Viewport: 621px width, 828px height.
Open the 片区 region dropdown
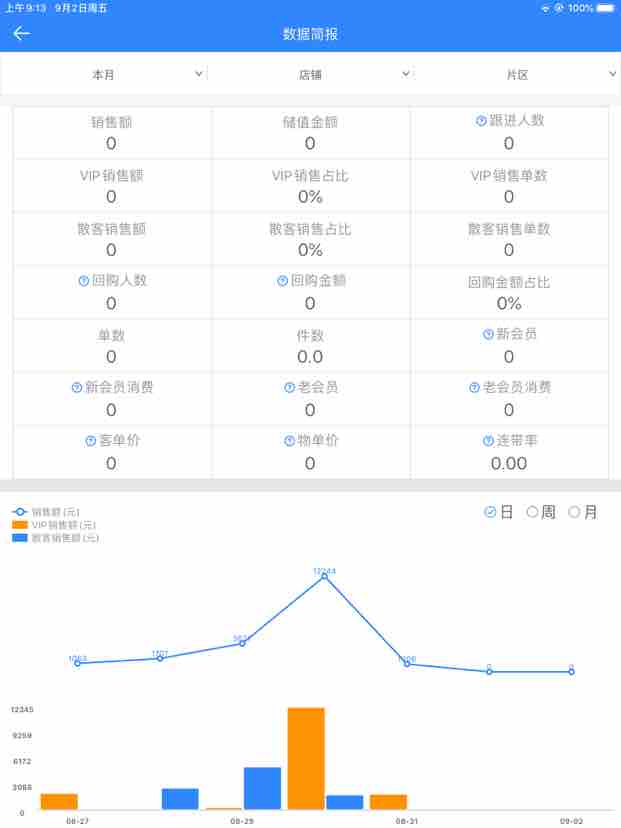(517, 74)
